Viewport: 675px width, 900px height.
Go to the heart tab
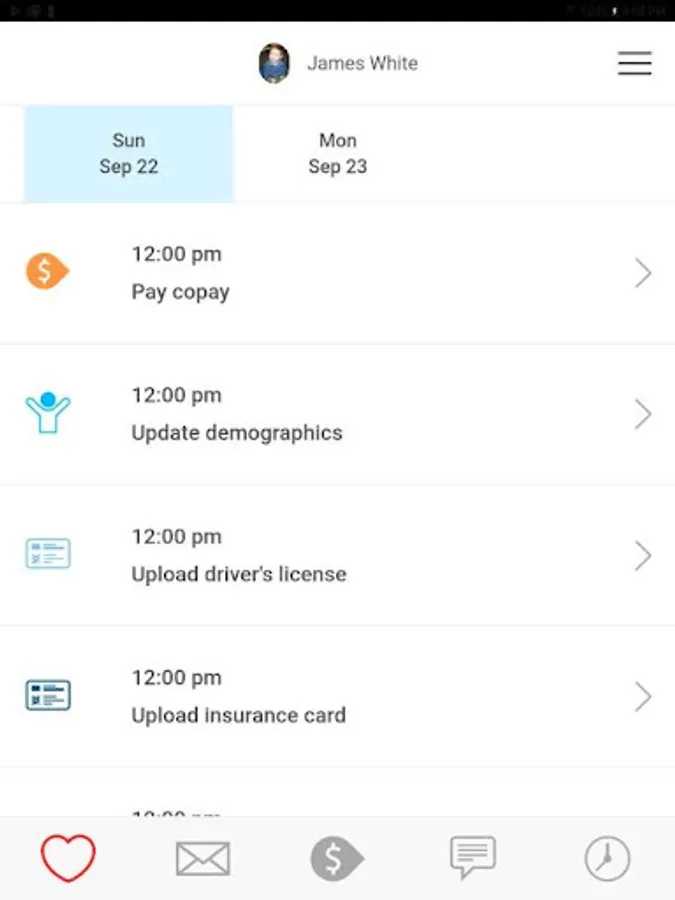click(68, 858)
